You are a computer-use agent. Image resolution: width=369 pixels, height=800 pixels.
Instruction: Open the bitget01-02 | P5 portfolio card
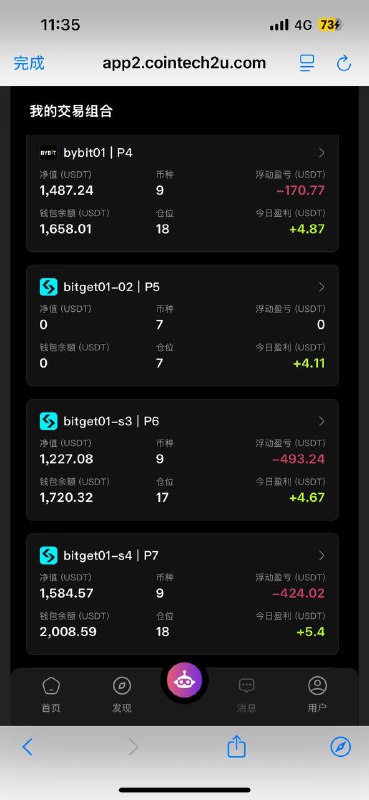[x=182, y=325]
